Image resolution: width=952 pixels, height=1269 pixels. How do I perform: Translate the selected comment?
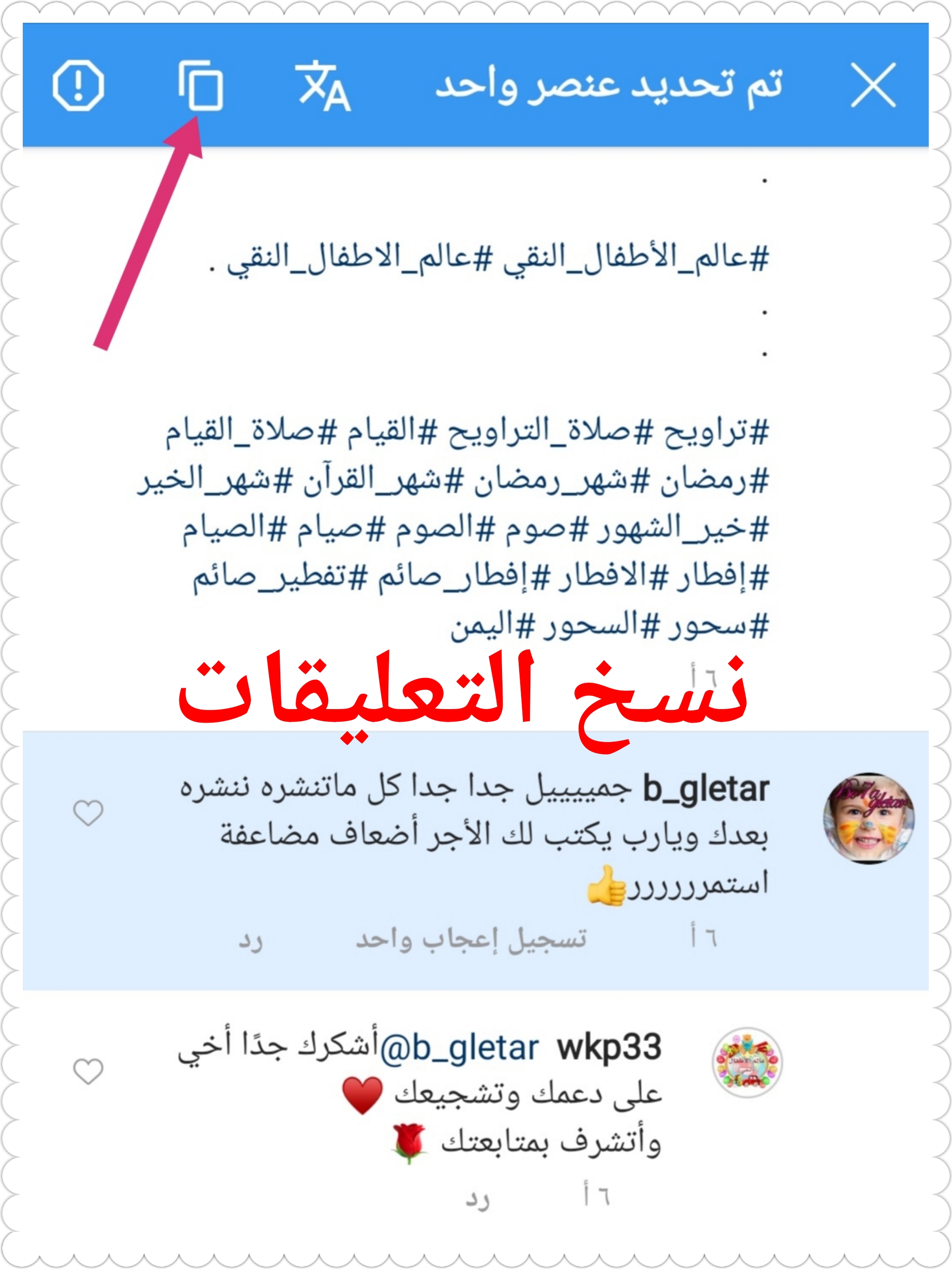(323, 86)
